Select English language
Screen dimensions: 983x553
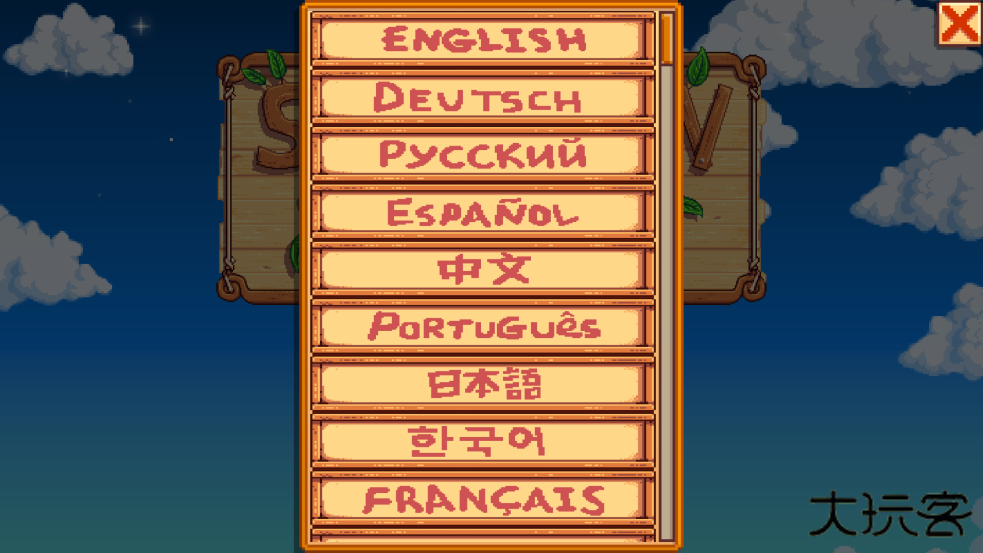click(483, 39)
